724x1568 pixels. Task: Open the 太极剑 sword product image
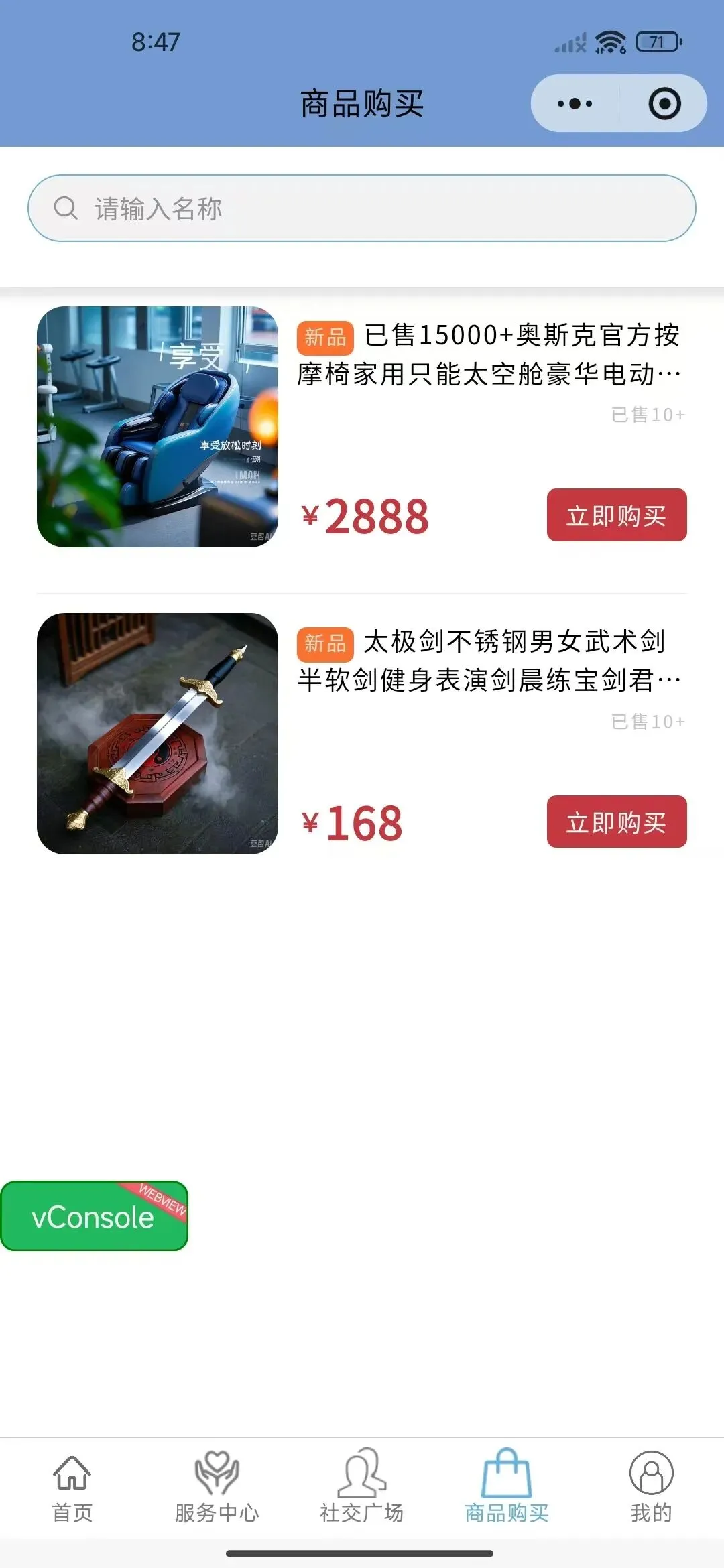tap(158, 734)
